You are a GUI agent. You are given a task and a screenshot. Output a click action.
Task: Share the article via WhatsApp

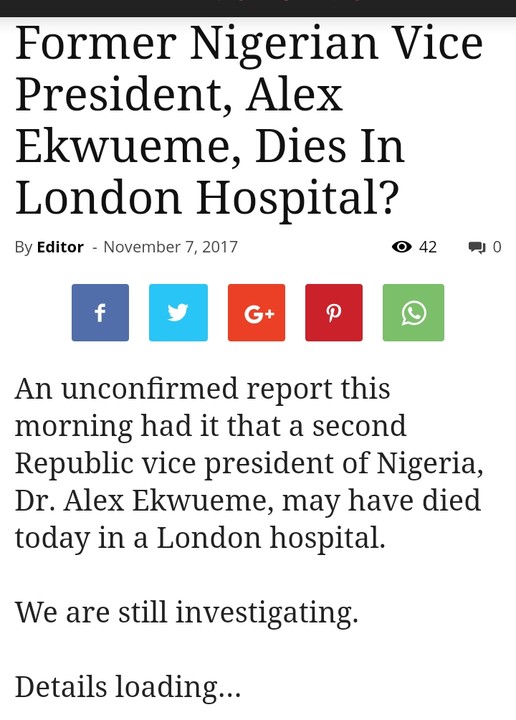[413, 313]
